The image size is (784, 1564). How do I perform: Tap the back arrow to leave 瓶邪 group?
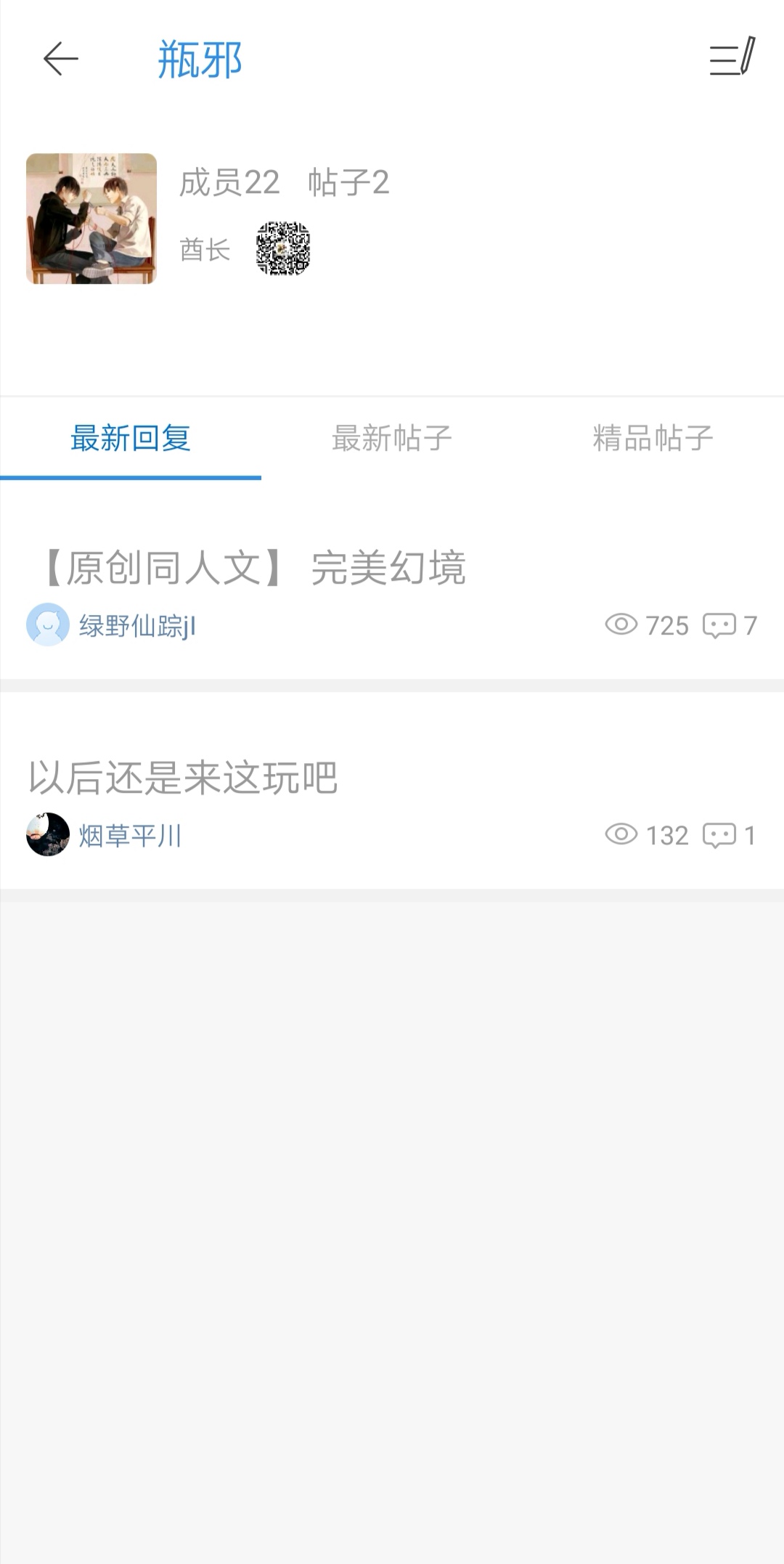62,60
